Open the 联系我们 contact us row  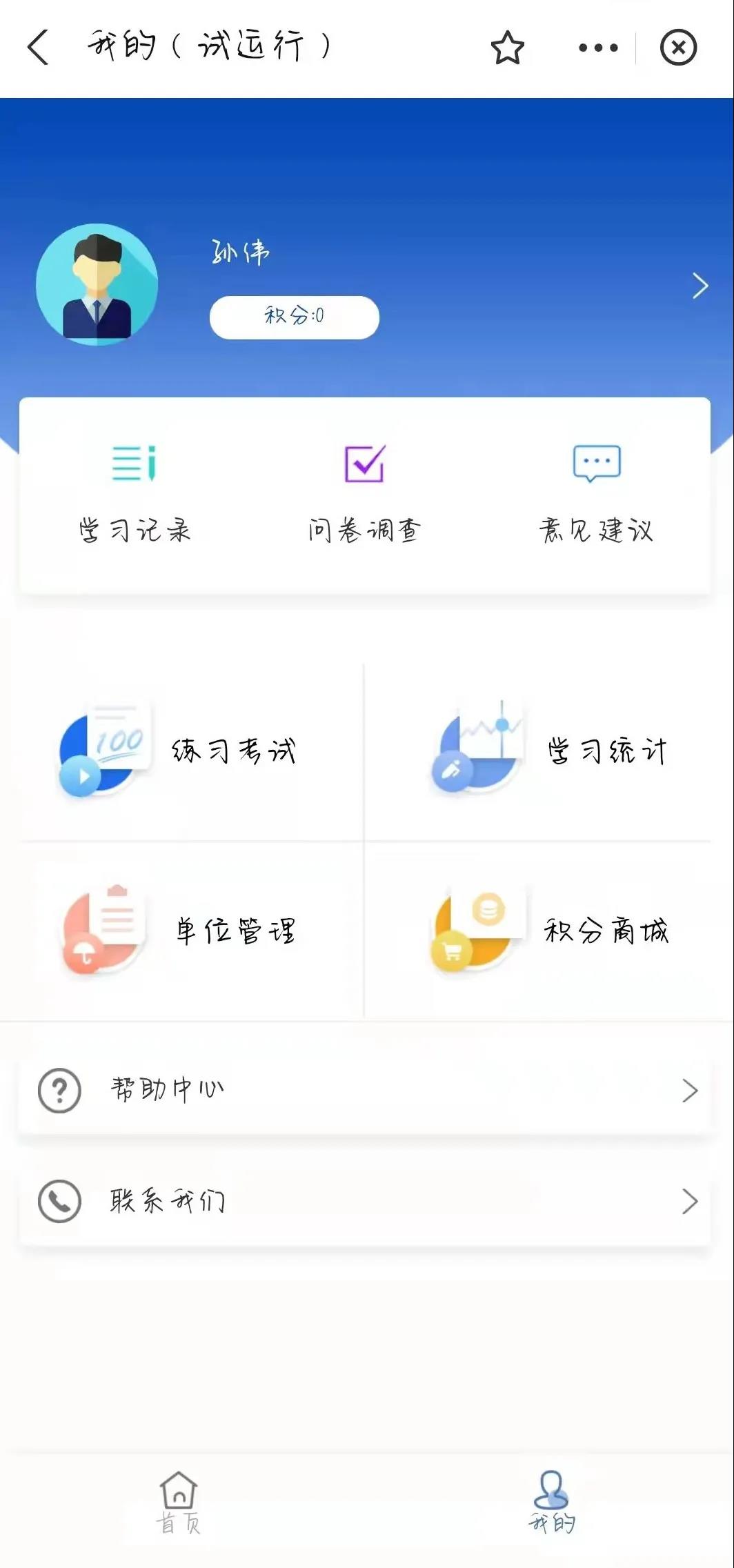(366, 1201)
